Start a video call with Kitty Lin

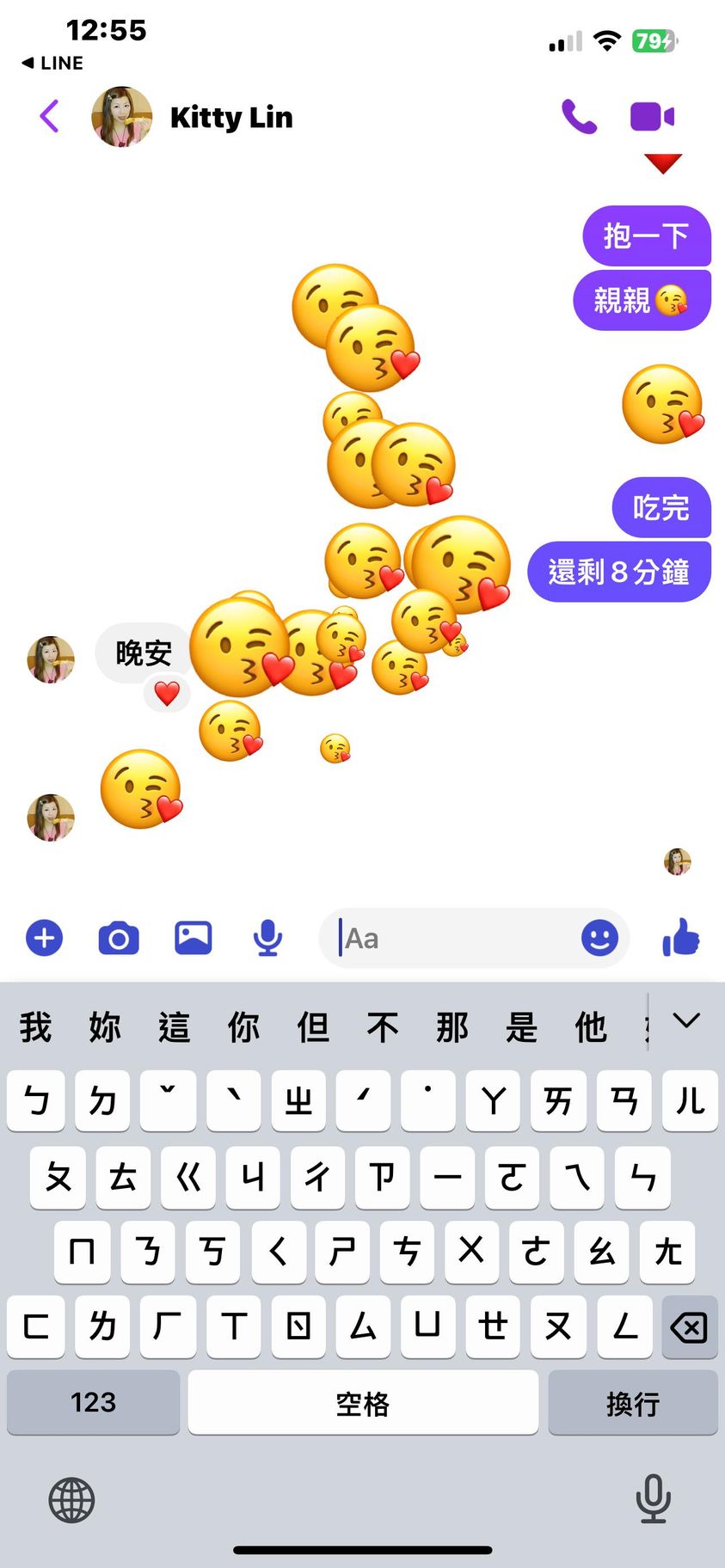coord(652,116)
